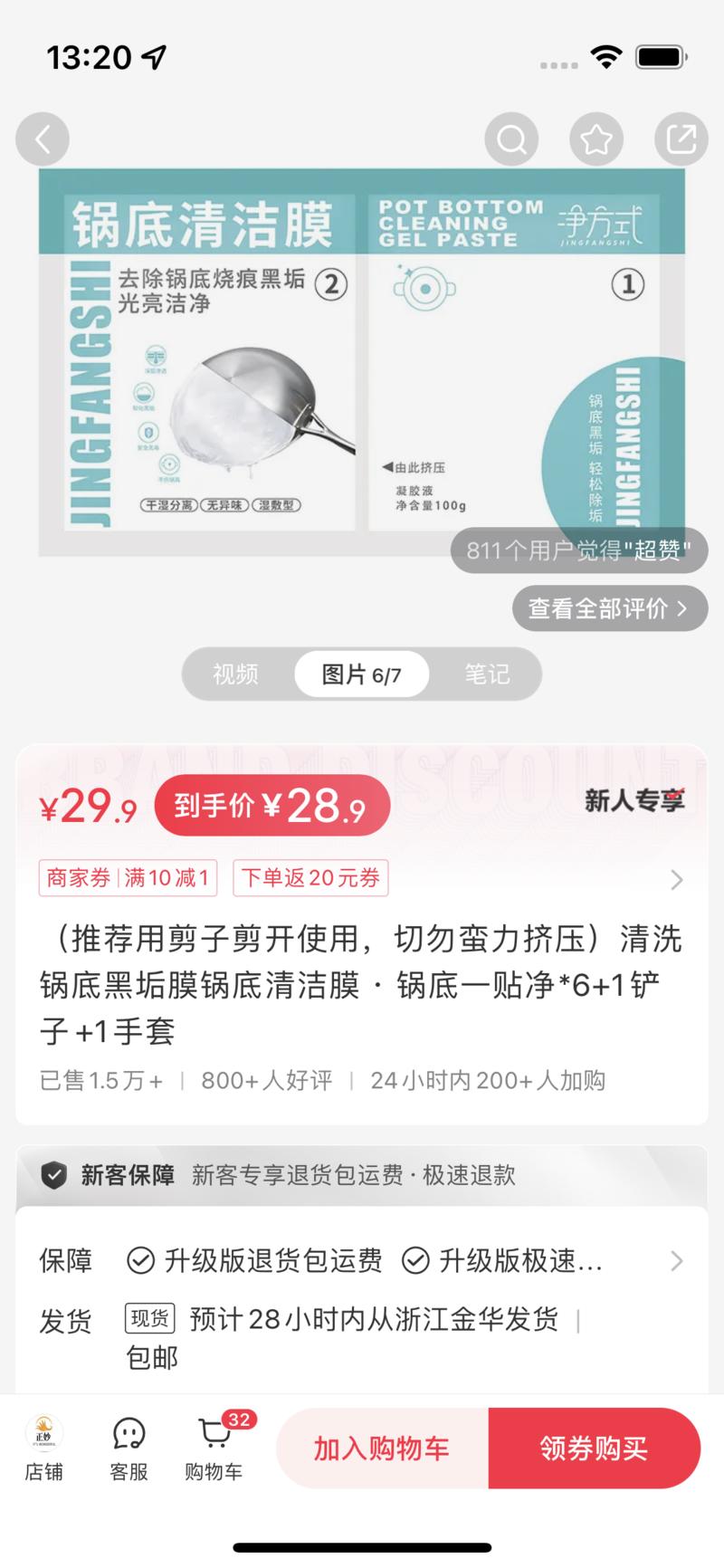Expand the 保障 guarantee details chevron

[677, 1260]
